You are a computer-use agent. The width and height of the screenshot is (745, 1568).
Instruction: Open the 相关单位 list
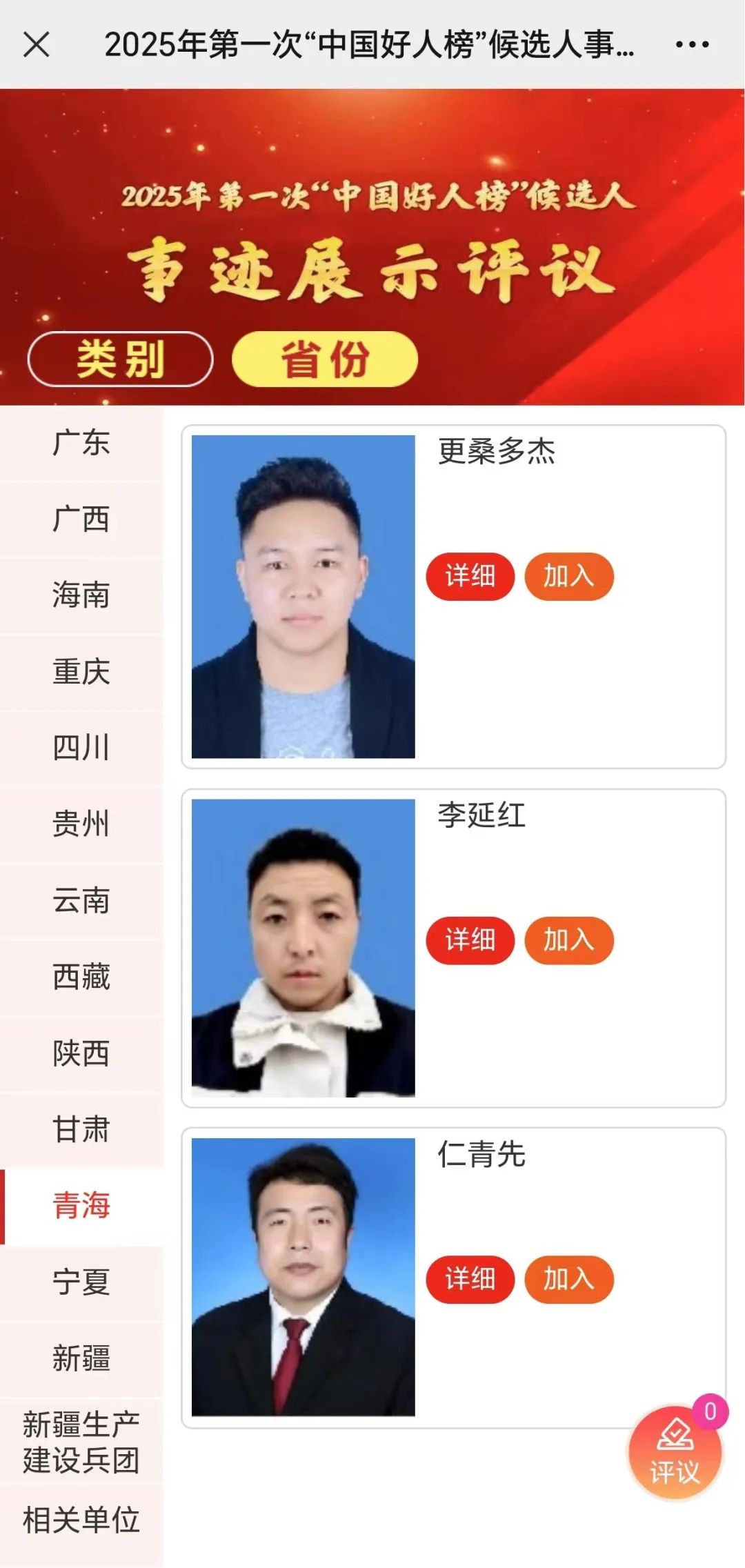pos(81,1520)
